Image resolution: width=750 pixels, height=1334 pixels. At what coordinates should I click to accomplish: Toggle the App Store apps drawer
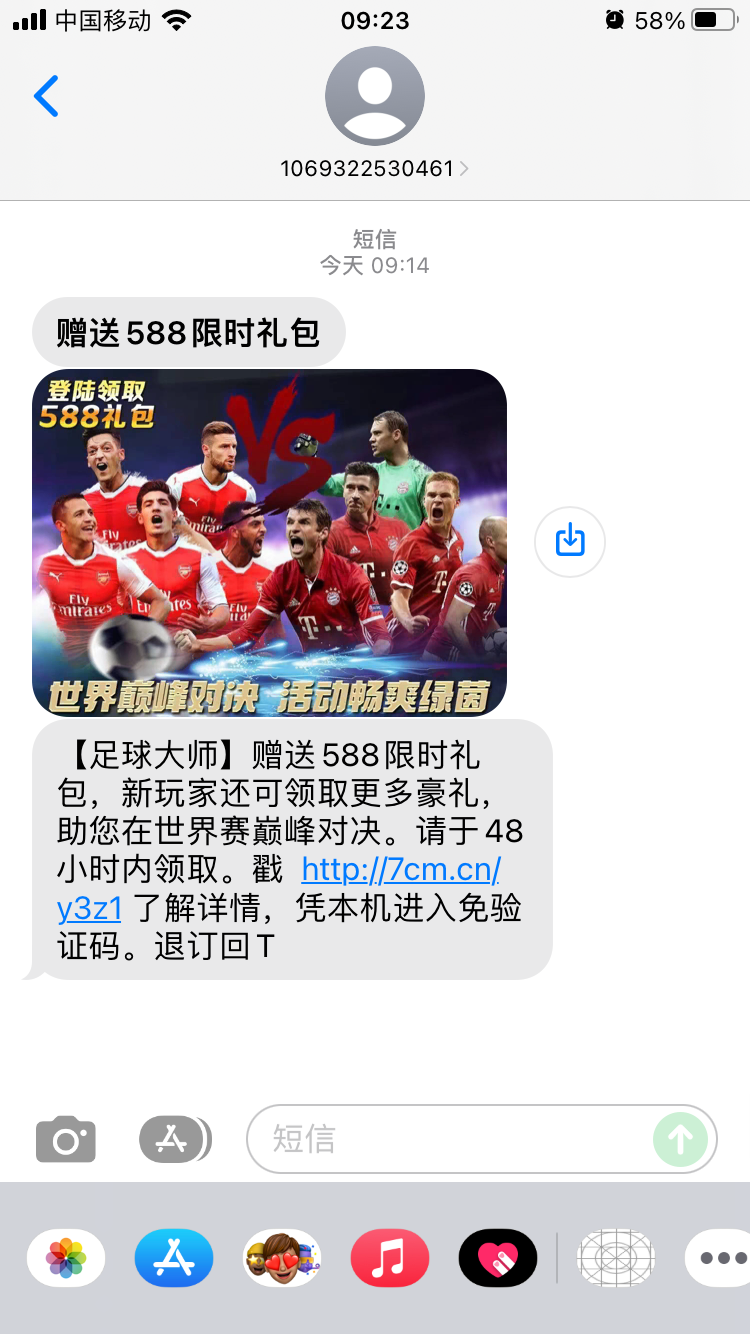(x=174, y=1139)
